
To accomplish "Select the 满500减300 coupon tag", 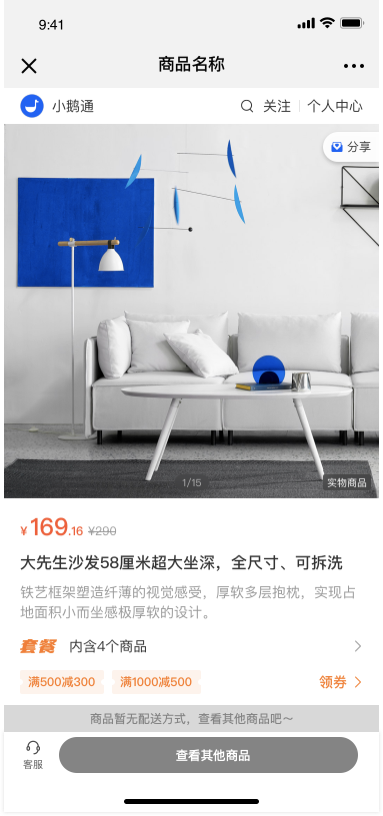I will 61,682.
